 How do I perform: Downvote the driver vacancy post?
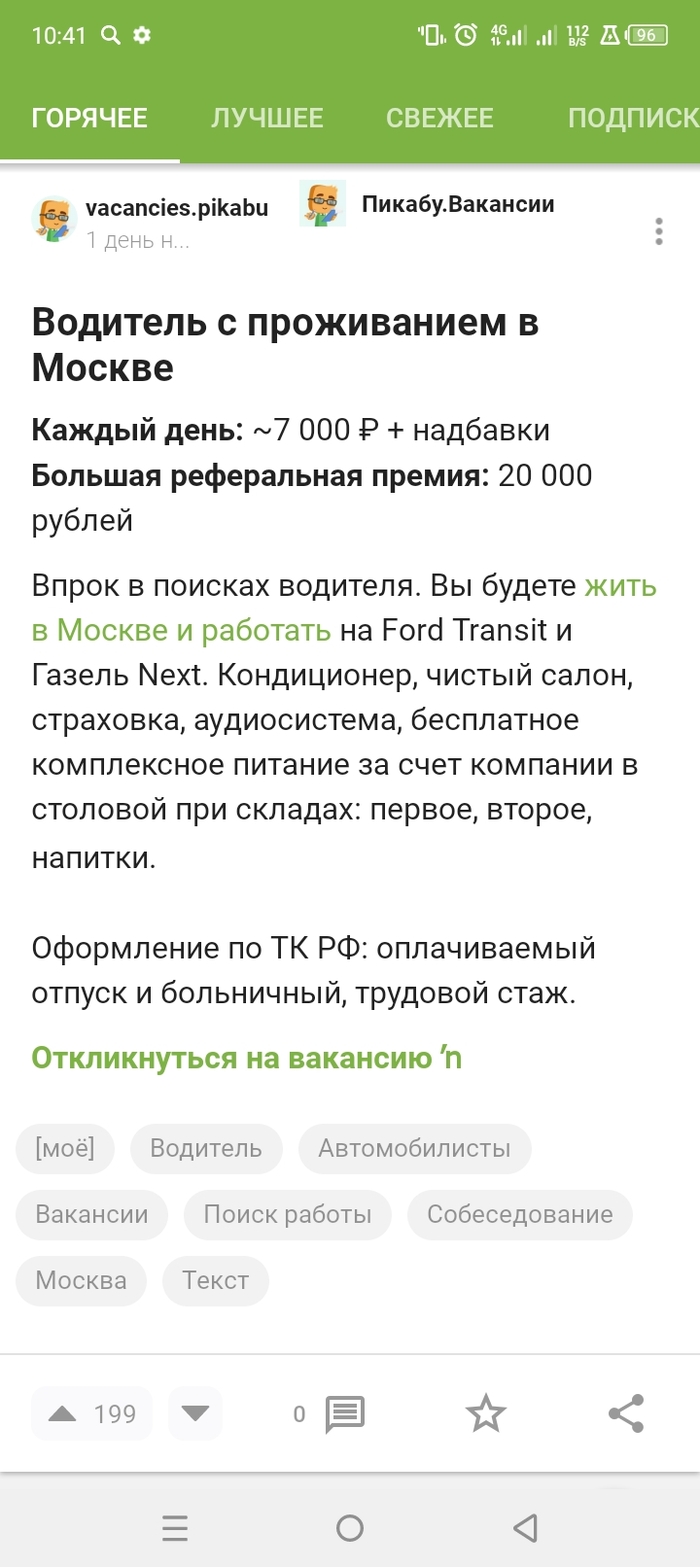tap(195, 1414)
